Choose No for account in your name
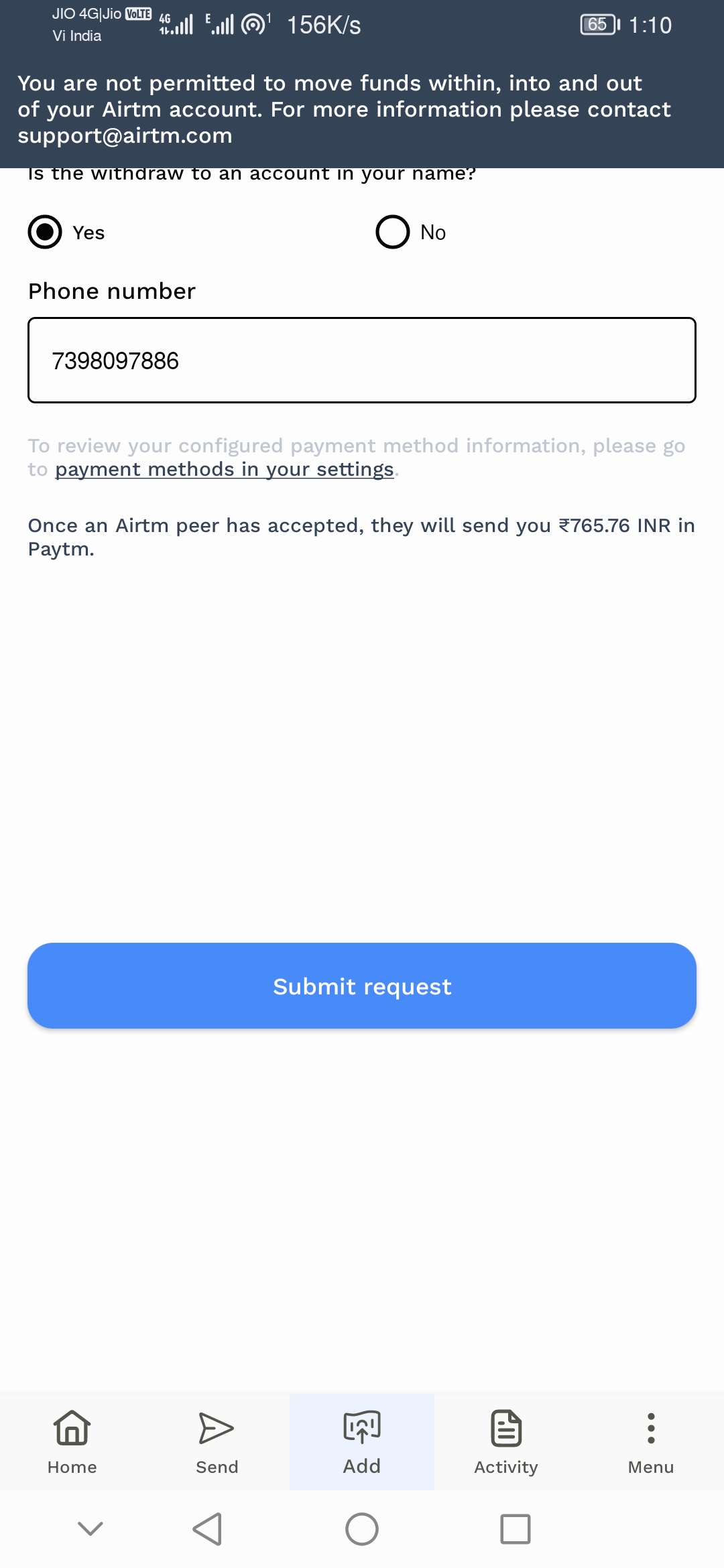The height and width of the screenshot is (1568, 724). [x=393, y=232]
